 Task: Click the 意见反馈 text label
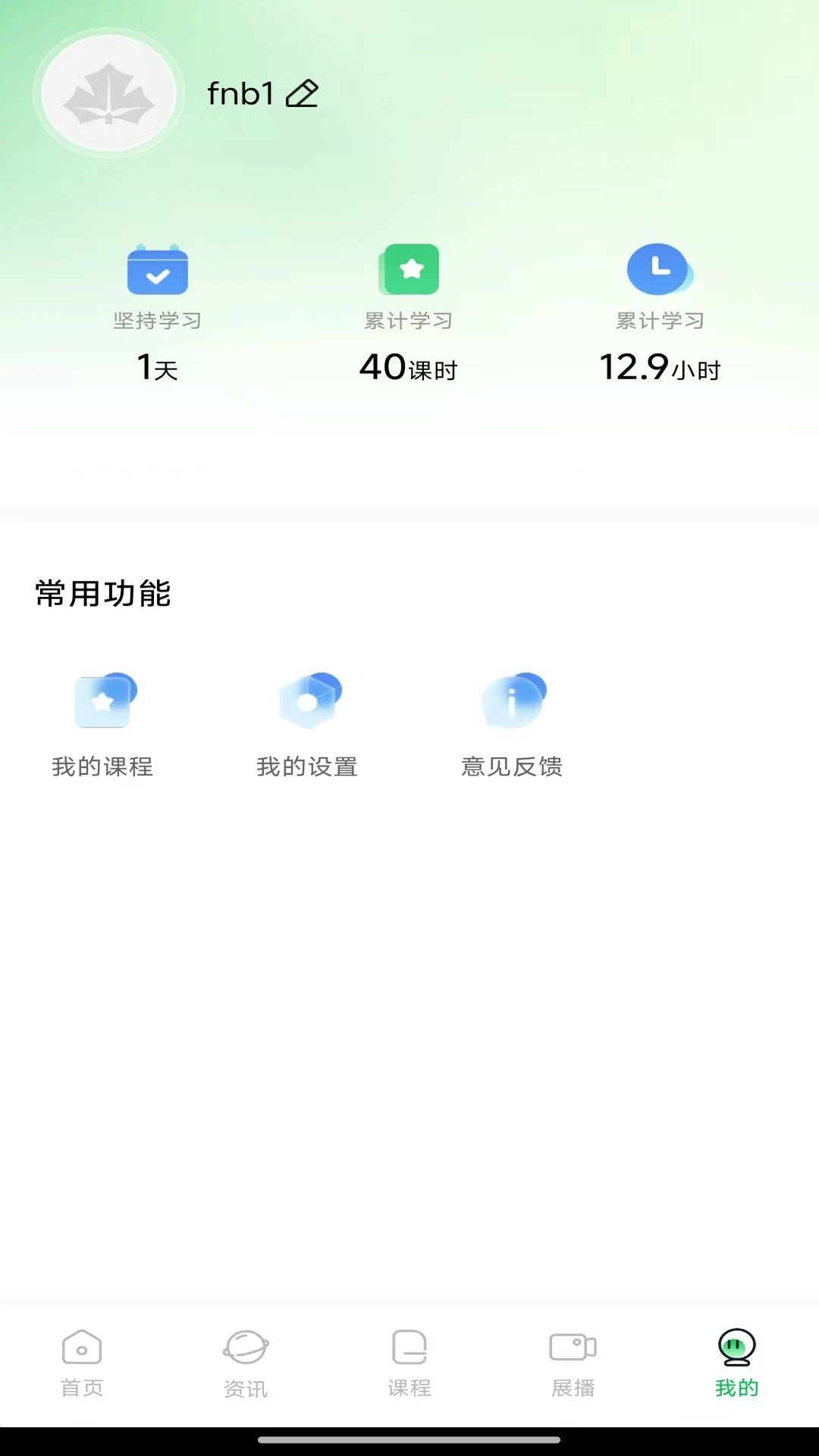tap(513, 767)
